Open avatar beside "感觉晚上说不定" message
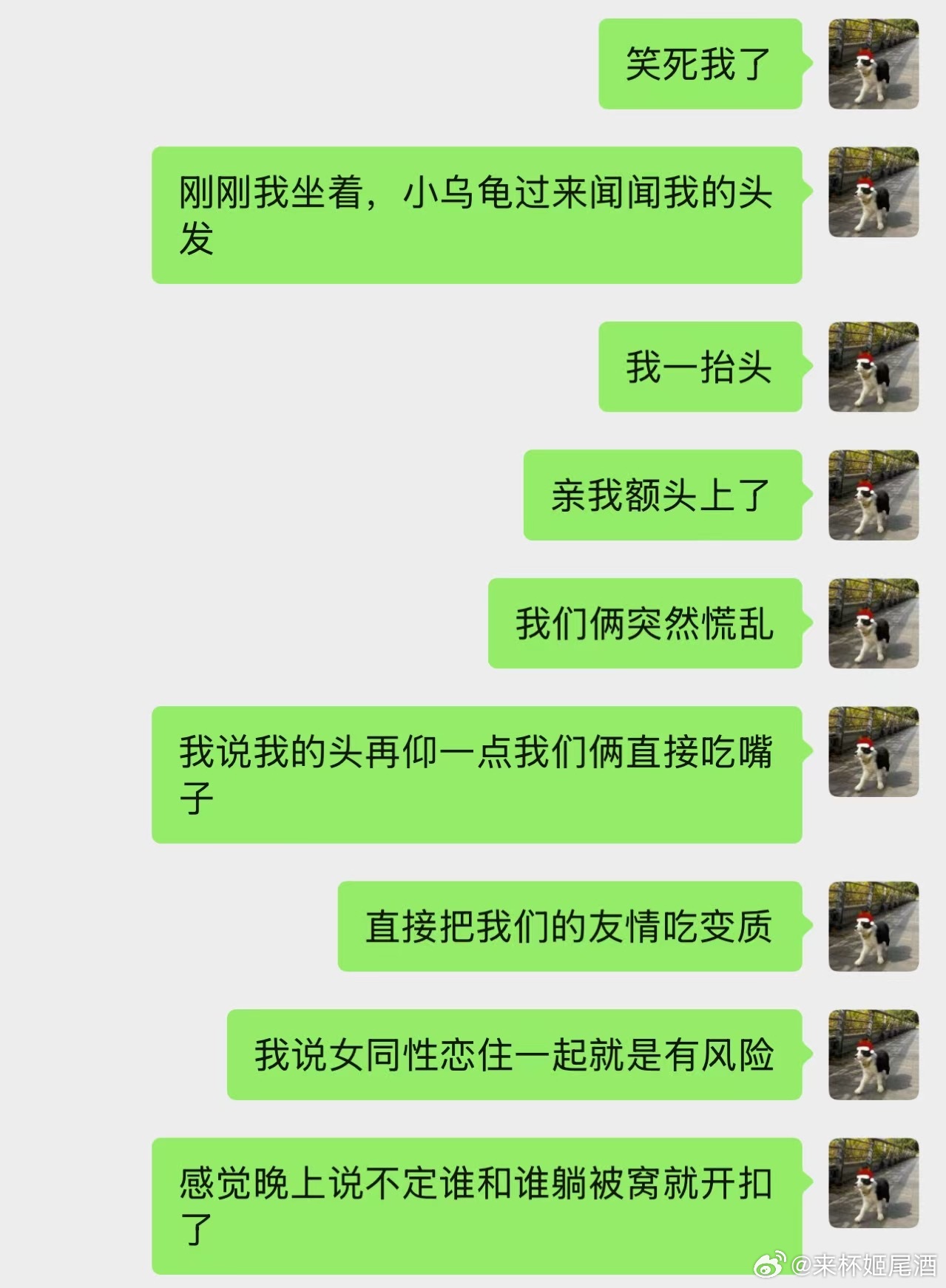The height and width of the screenshot is (1288, 946). (x=874, y=1183)
